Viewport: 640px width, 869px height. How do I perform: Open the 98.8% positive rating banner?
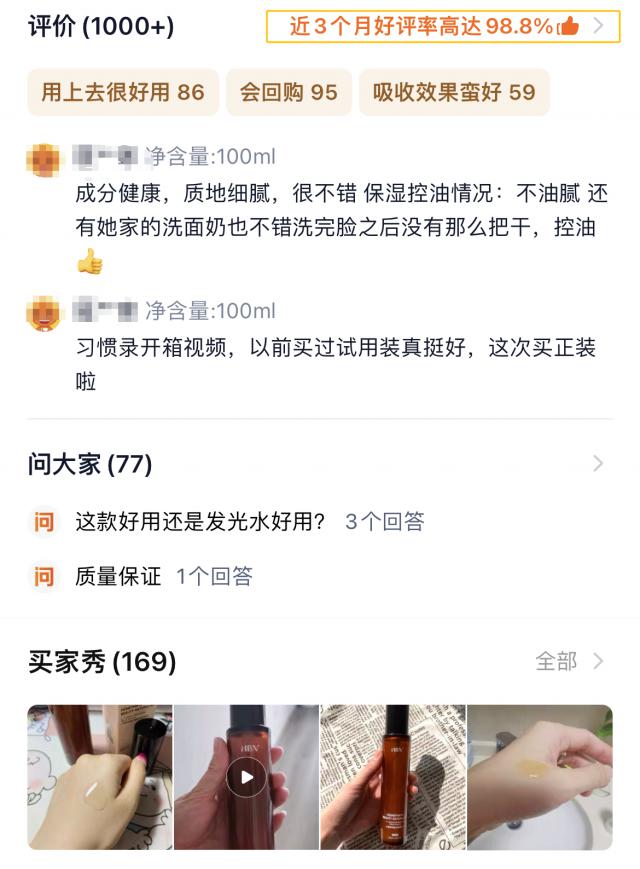436,27
